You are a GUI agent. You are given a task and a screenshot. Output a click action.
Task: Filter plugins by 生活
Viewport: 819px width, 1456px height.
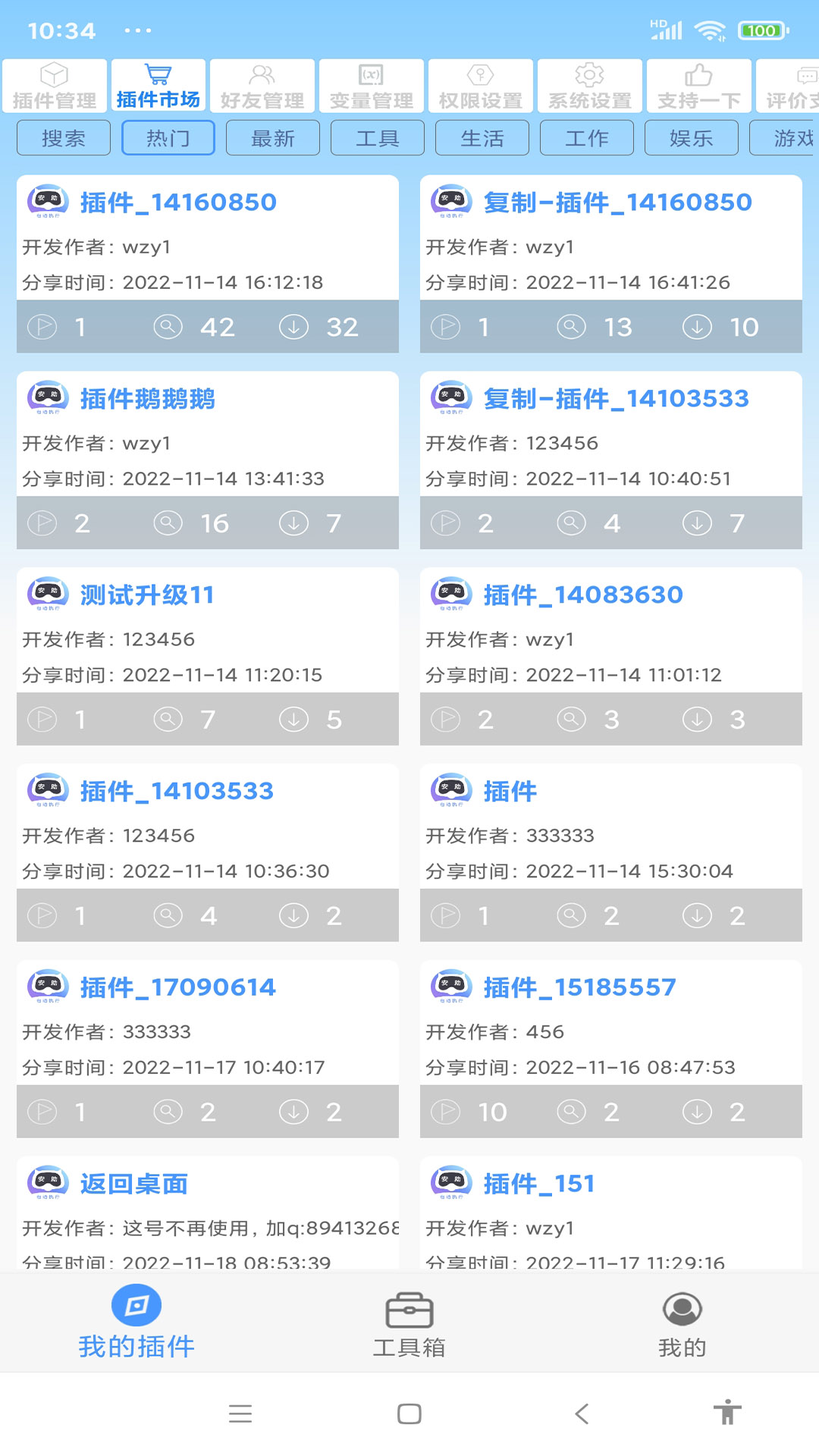(482, 138)
